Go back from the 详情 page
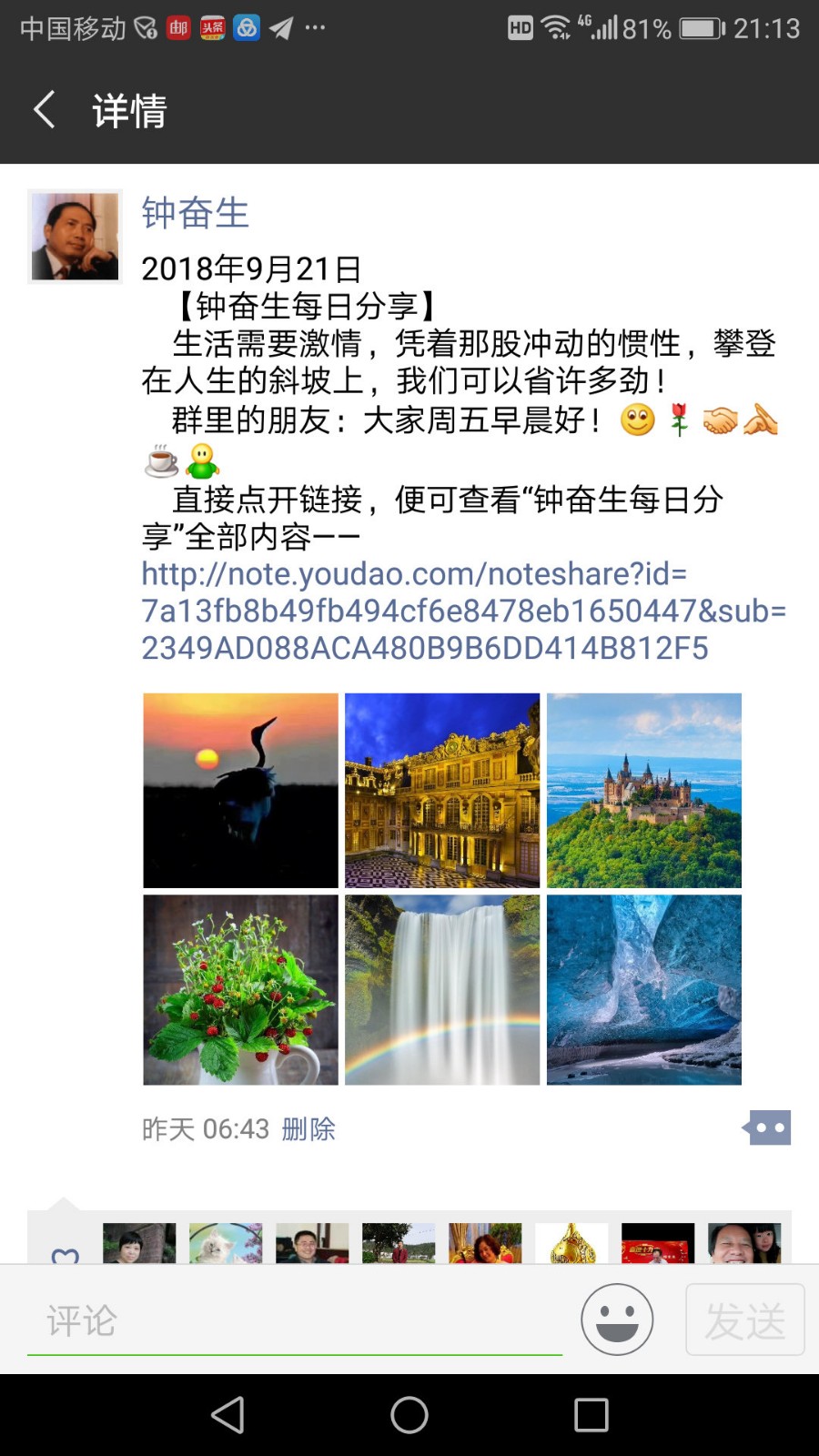The height and width of the screenshot is (1456, 819). [x=45, y=110]
